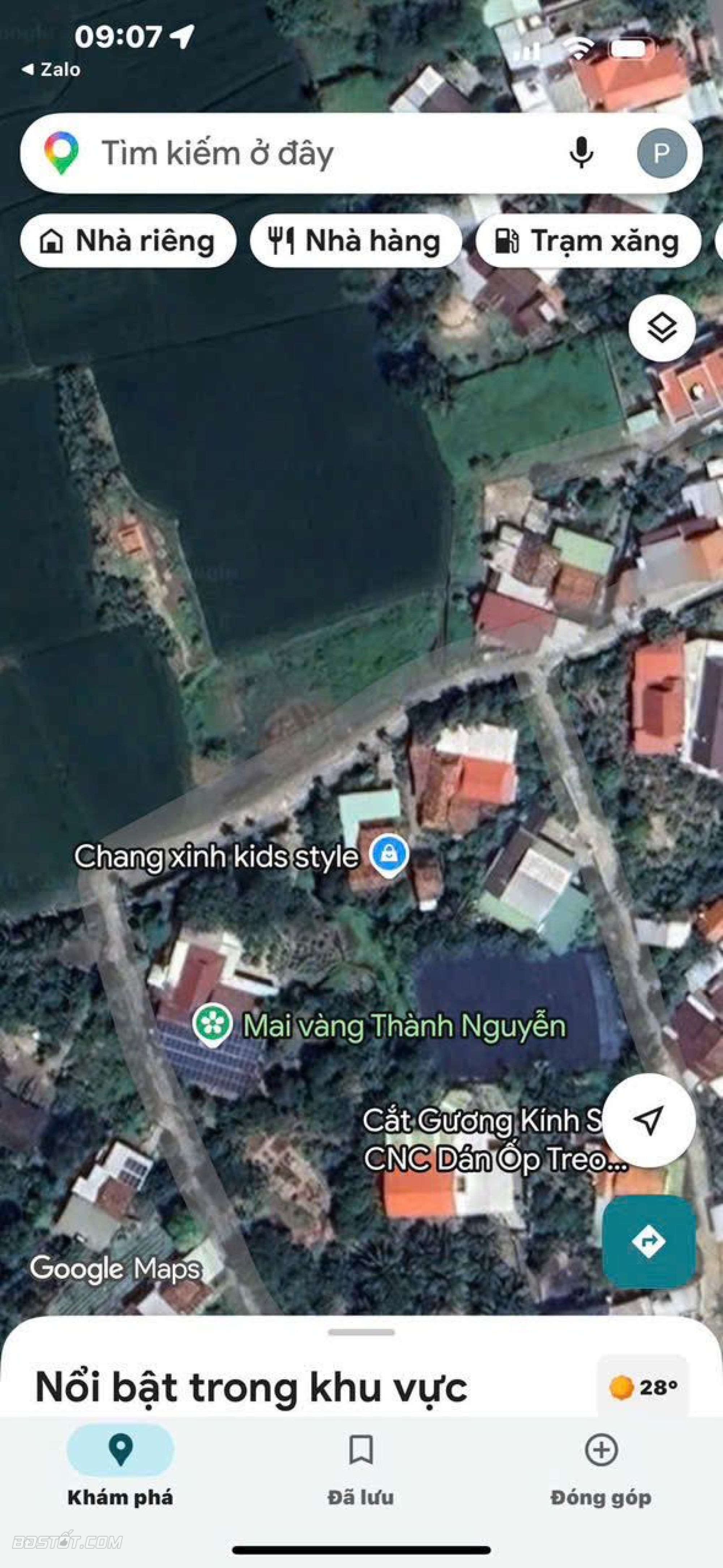This screenshot has width=723, height=1568.
Task: Start voice search with the microphone
Action: [x=581, y=153]
